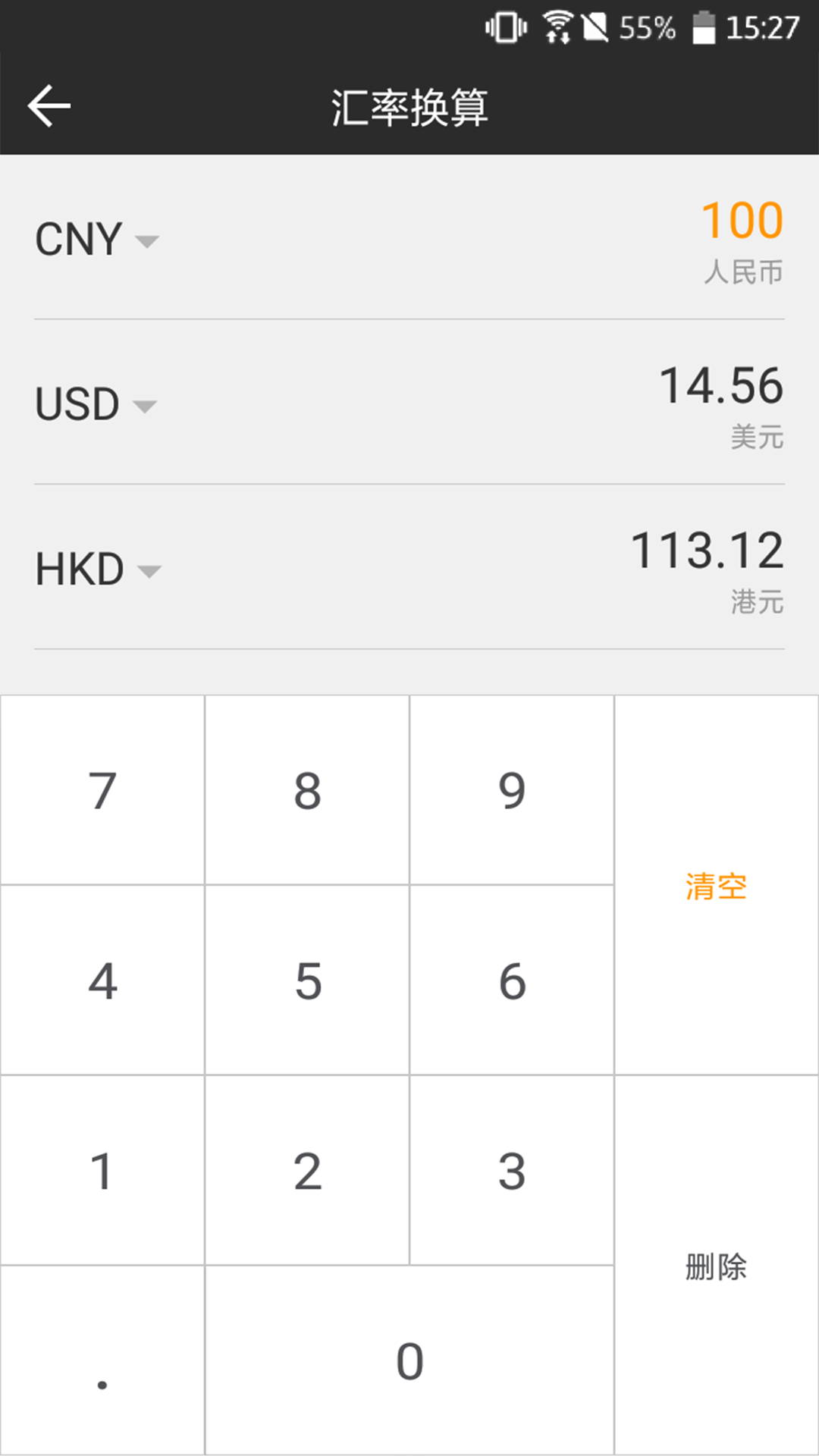819x1456 pixels.
Task: Tap the 5 key
Action: coord(307,980)
